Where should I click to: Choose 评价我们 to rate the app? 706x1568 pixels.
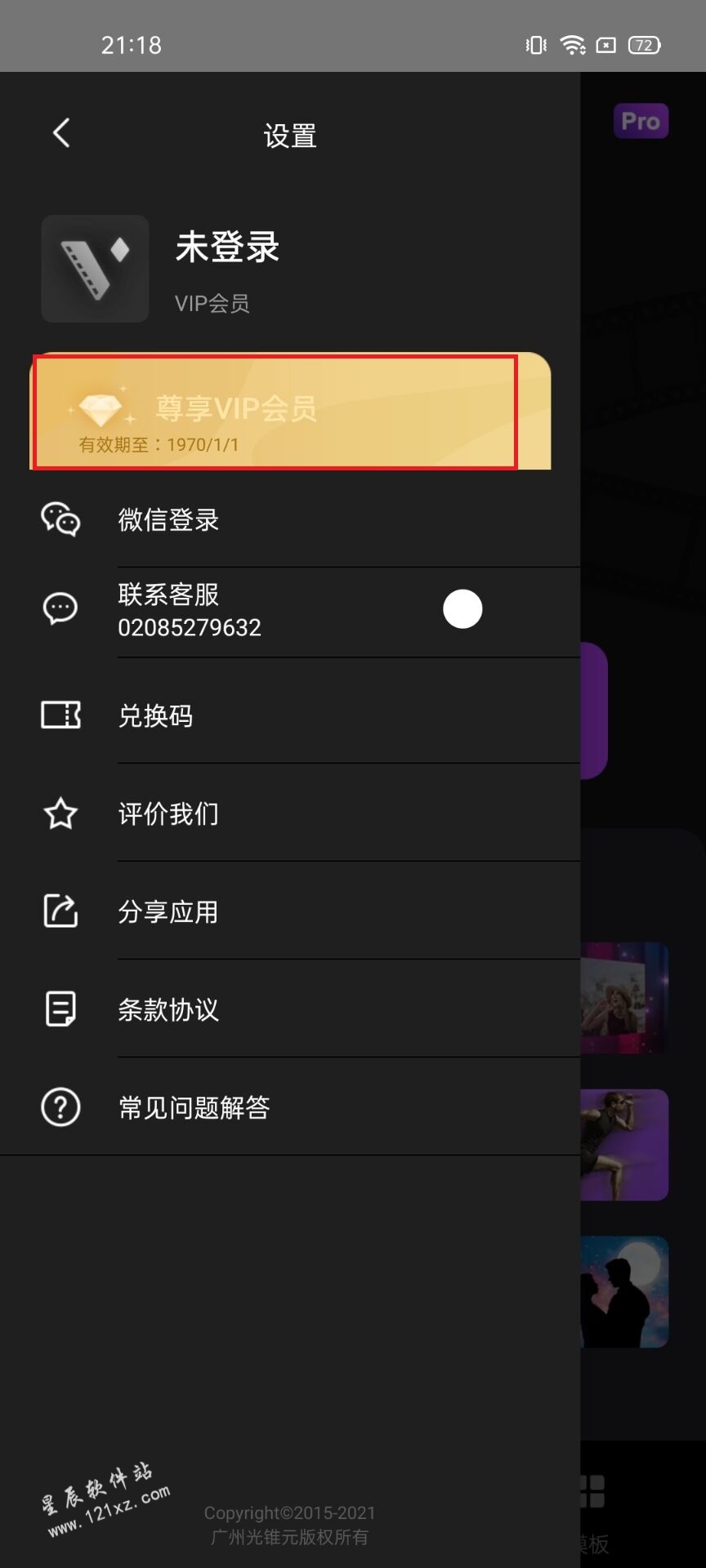pos(290,813)
